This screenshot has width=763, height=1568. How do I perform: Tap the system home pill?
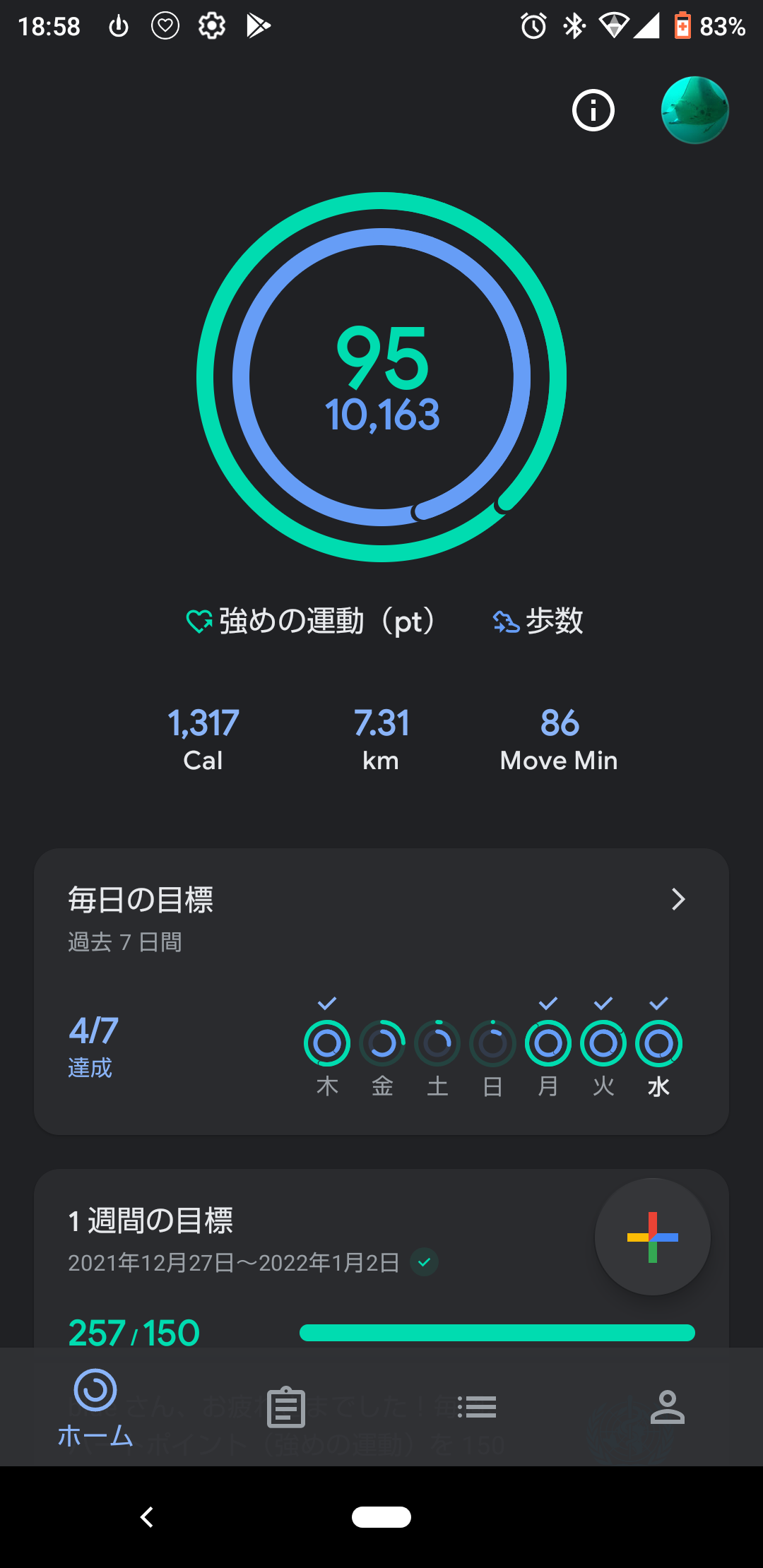381,1516
